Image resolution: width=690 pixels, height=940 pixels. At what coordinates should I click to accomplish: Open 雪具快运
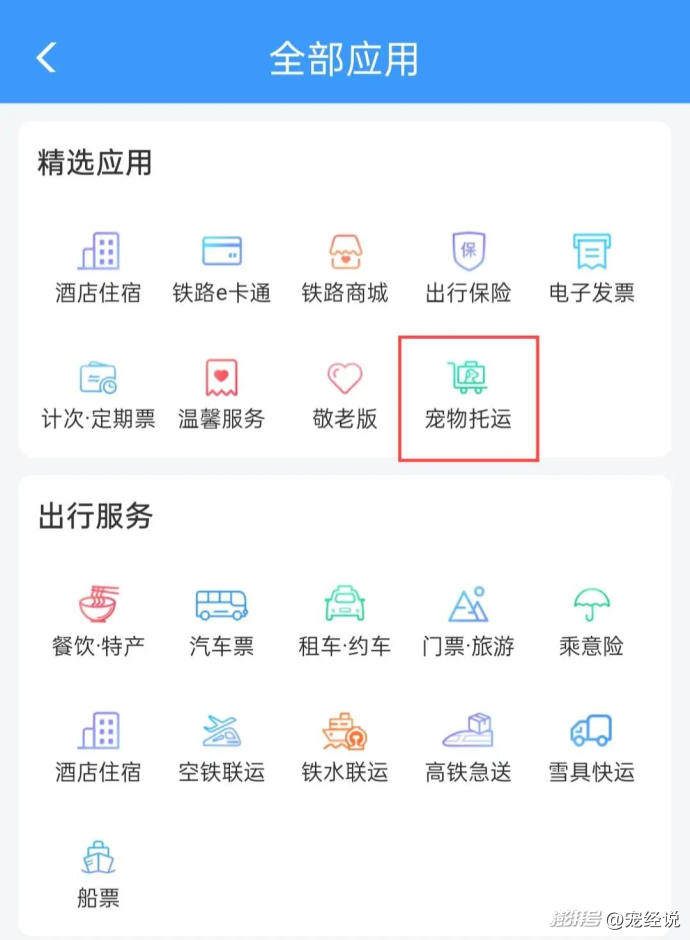pyautogui.click(x=592, y=747)
